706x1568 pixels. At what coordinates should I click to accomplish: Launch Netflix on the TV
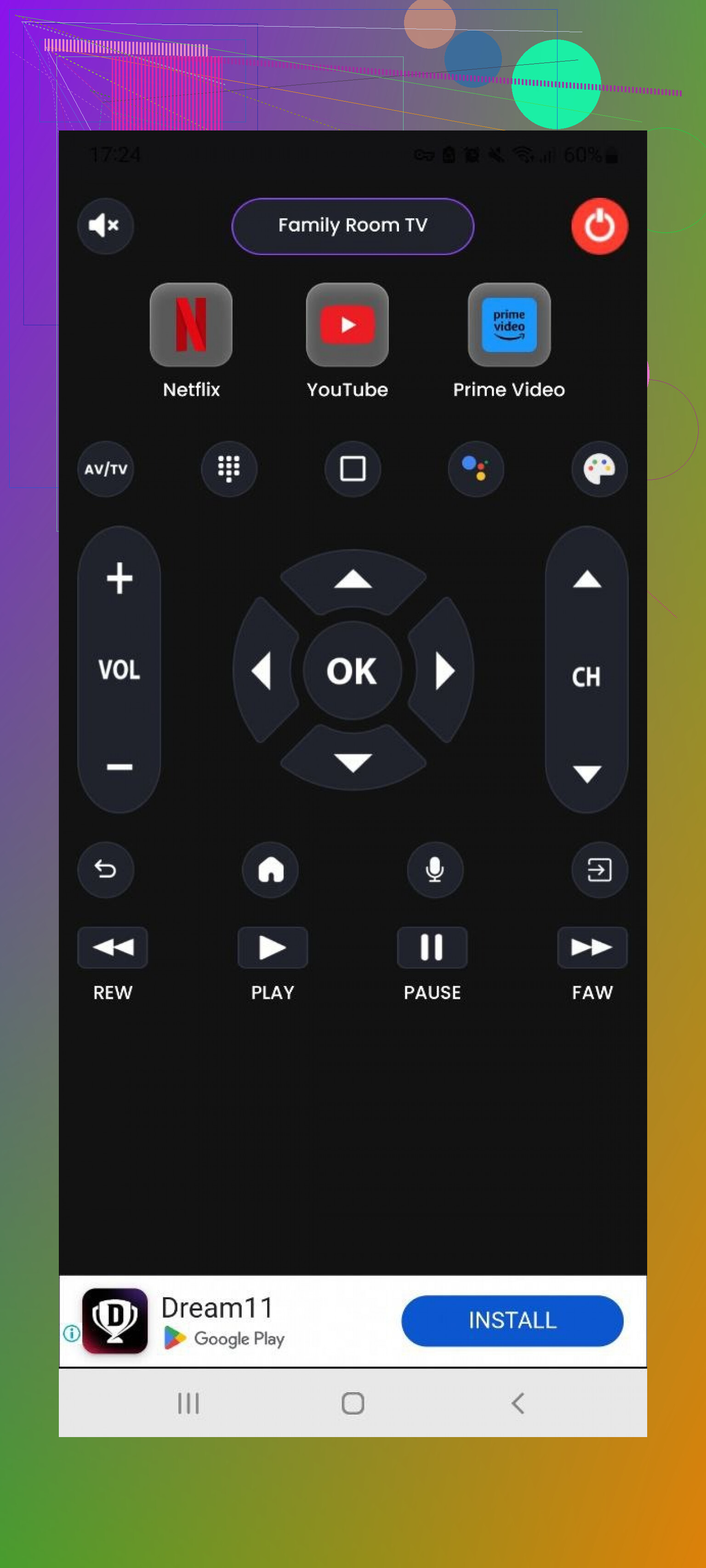(x=191, y=324)
